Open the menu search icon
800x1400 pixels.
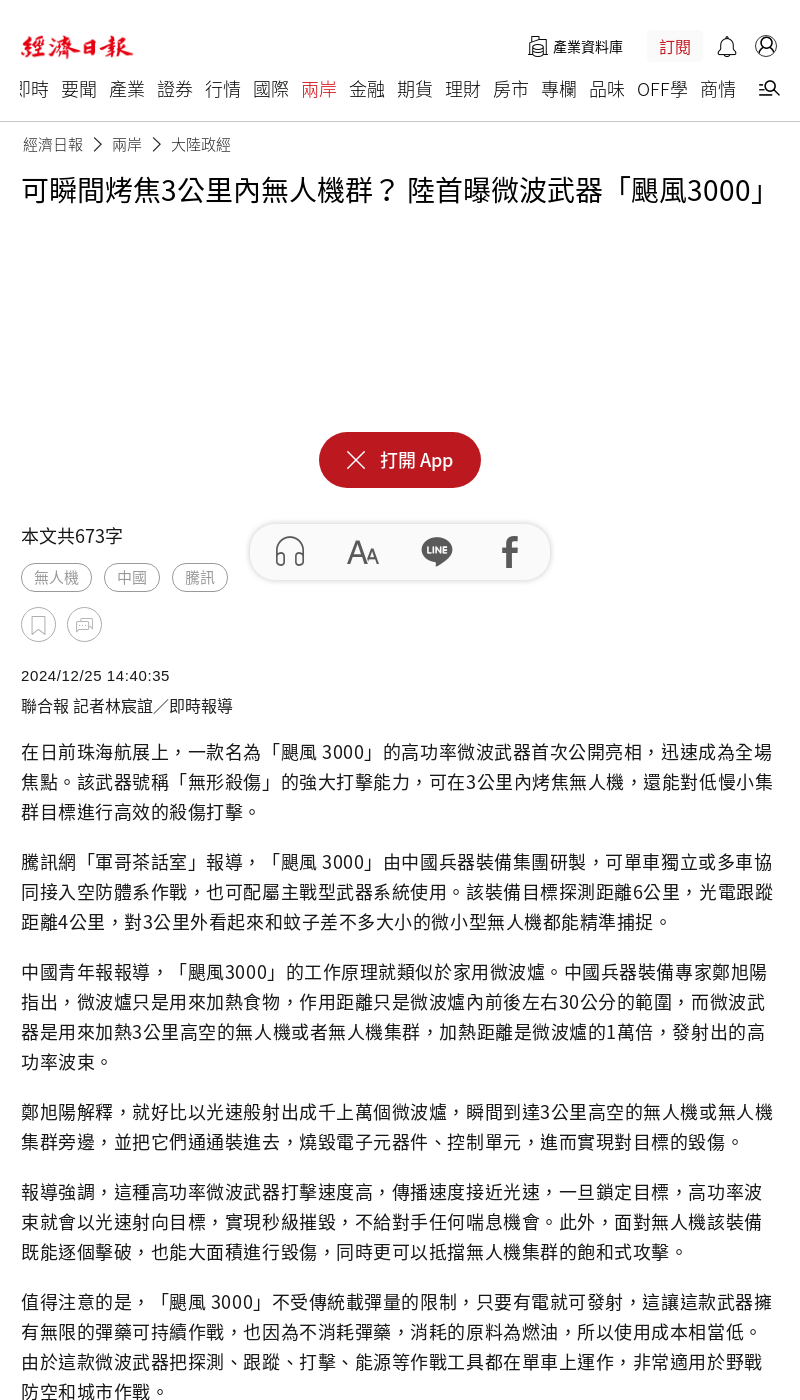[769, 89]
